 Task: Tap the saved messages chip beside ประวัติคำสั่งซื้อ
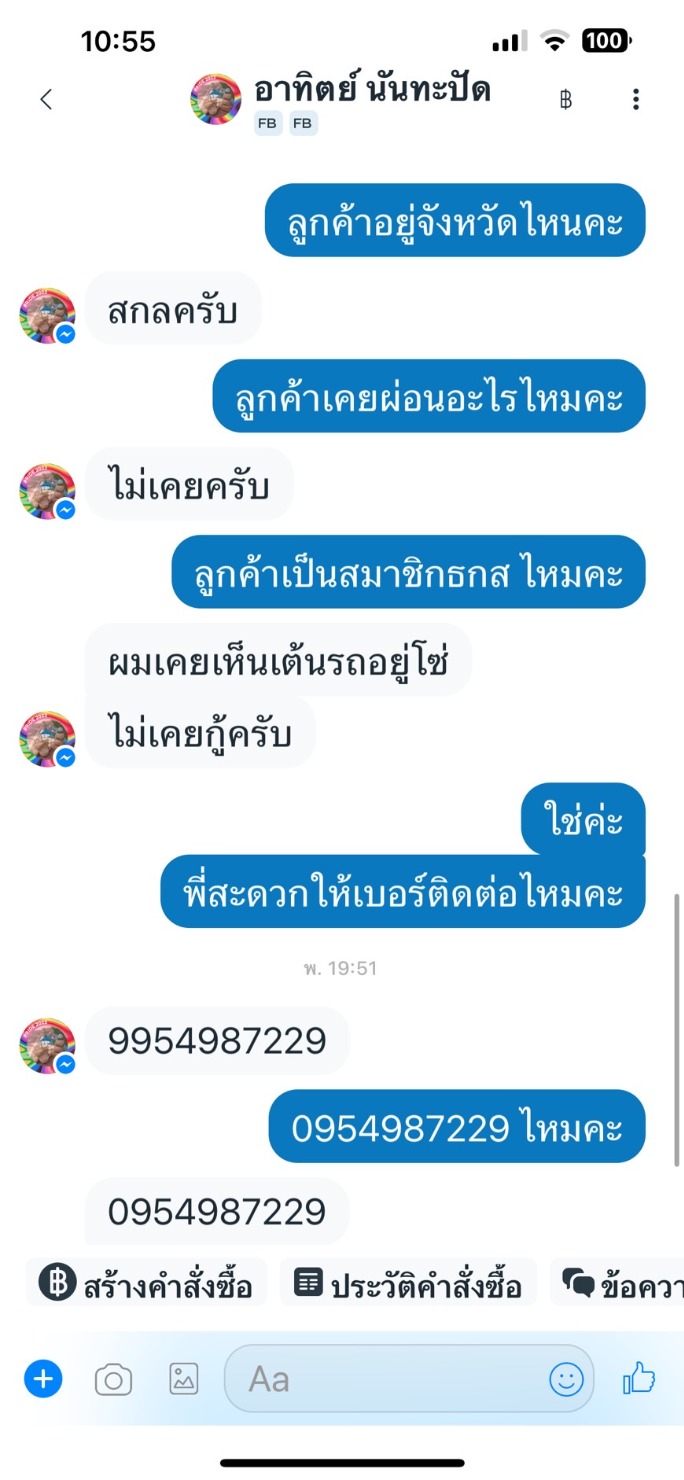pos(618,1283)
